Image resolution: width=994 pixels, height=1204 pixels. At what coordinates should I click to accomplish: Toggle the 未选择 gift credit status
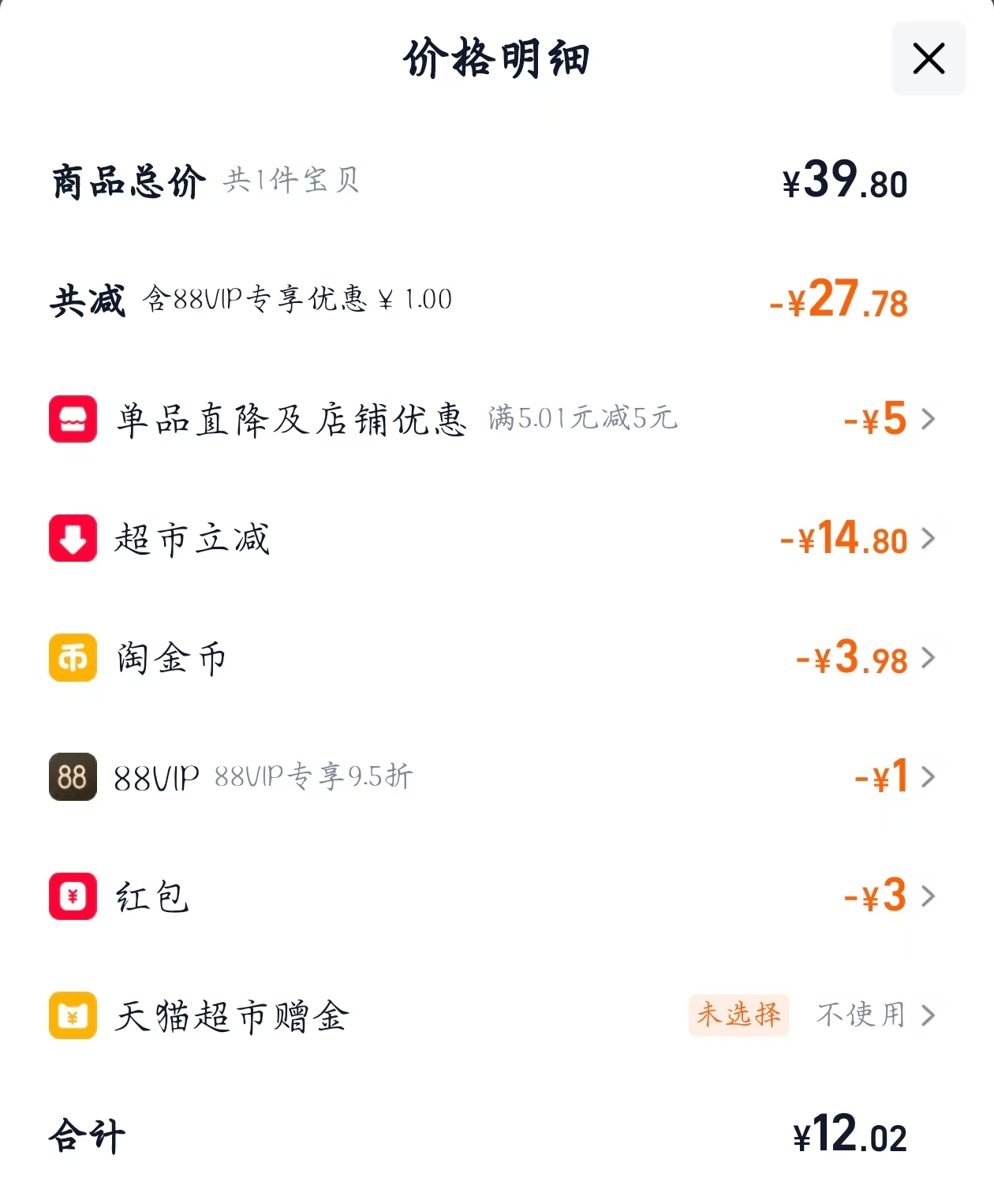click(x=738, y=1016)
